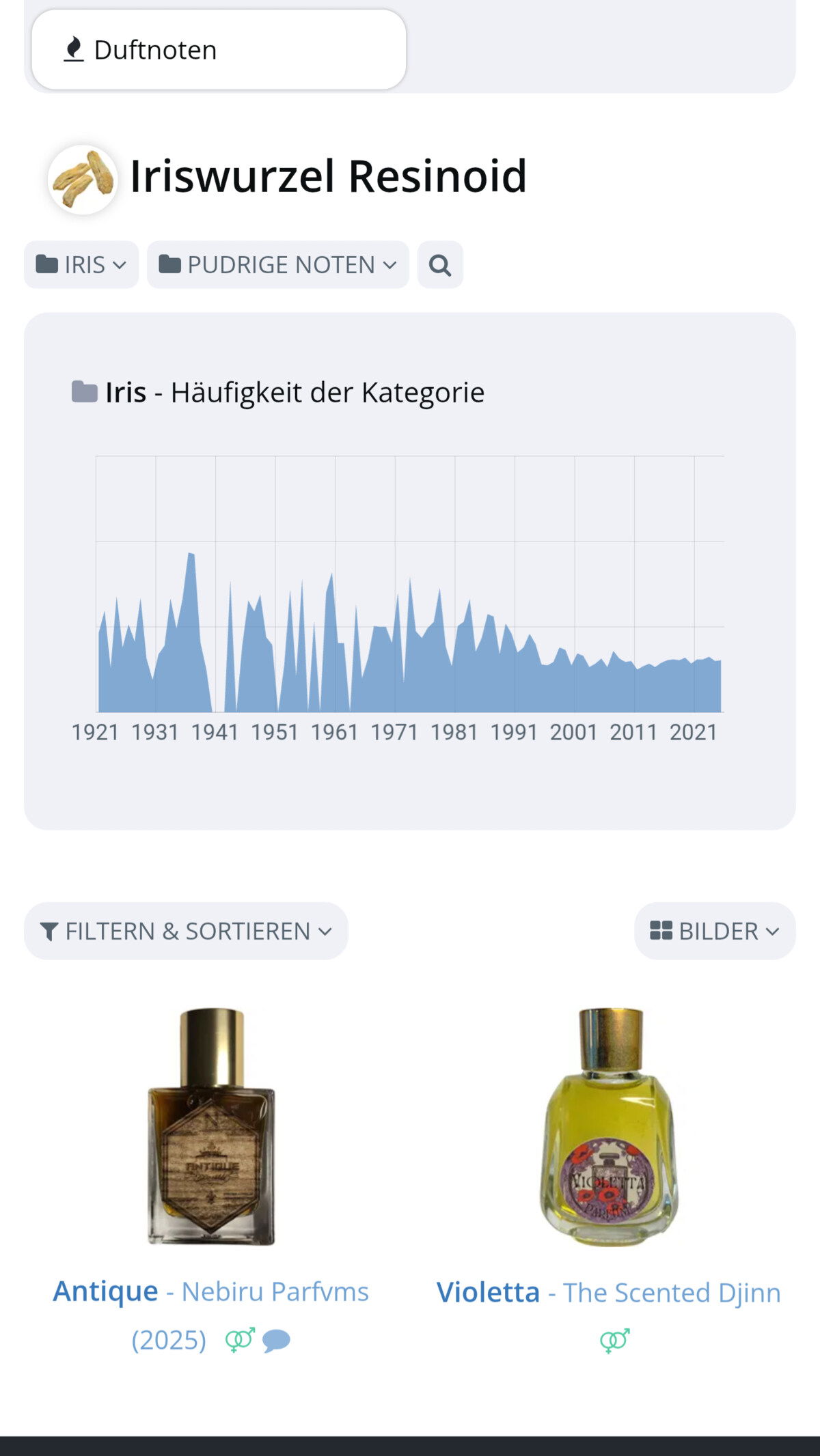The height and width of the screenshot is (1456, 820).
Task: Open the Antique - Nebiru Parfvms link
Action: click(211, 1291)
